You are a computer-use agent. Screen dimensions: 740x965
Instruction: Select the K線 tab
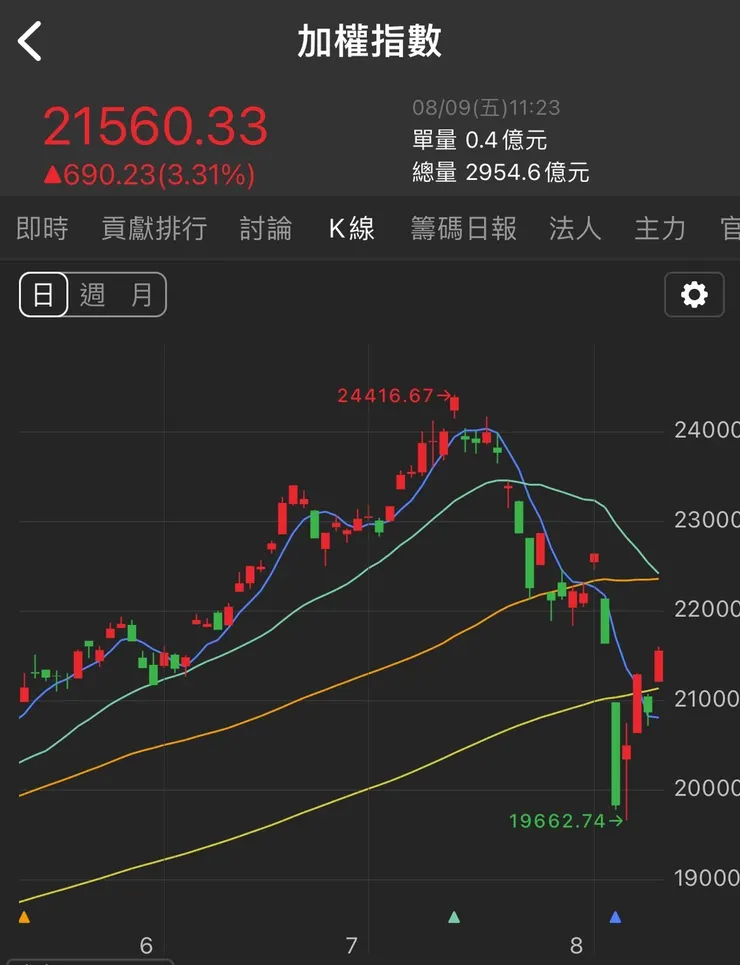coord(352,228)
